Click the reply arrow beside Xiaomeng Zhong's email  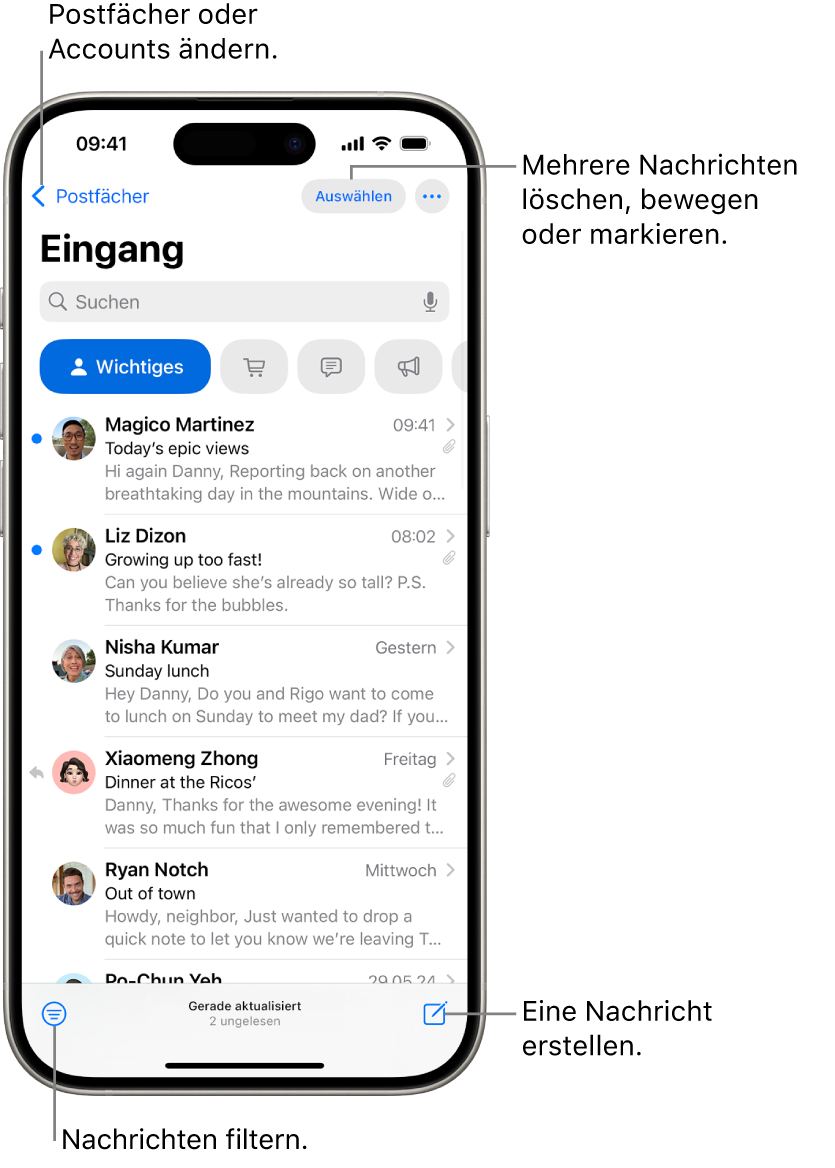point(36,772)
